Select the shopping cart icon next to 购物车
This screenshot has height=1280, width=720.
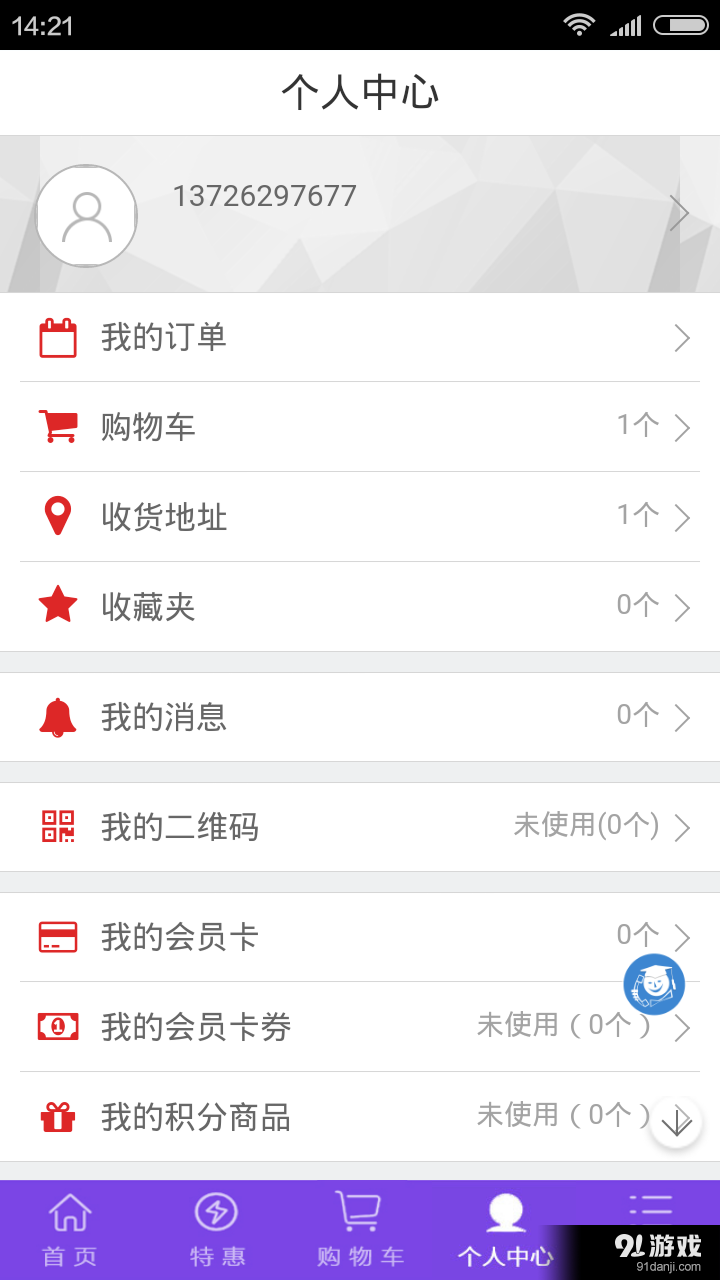click(58, 427)
